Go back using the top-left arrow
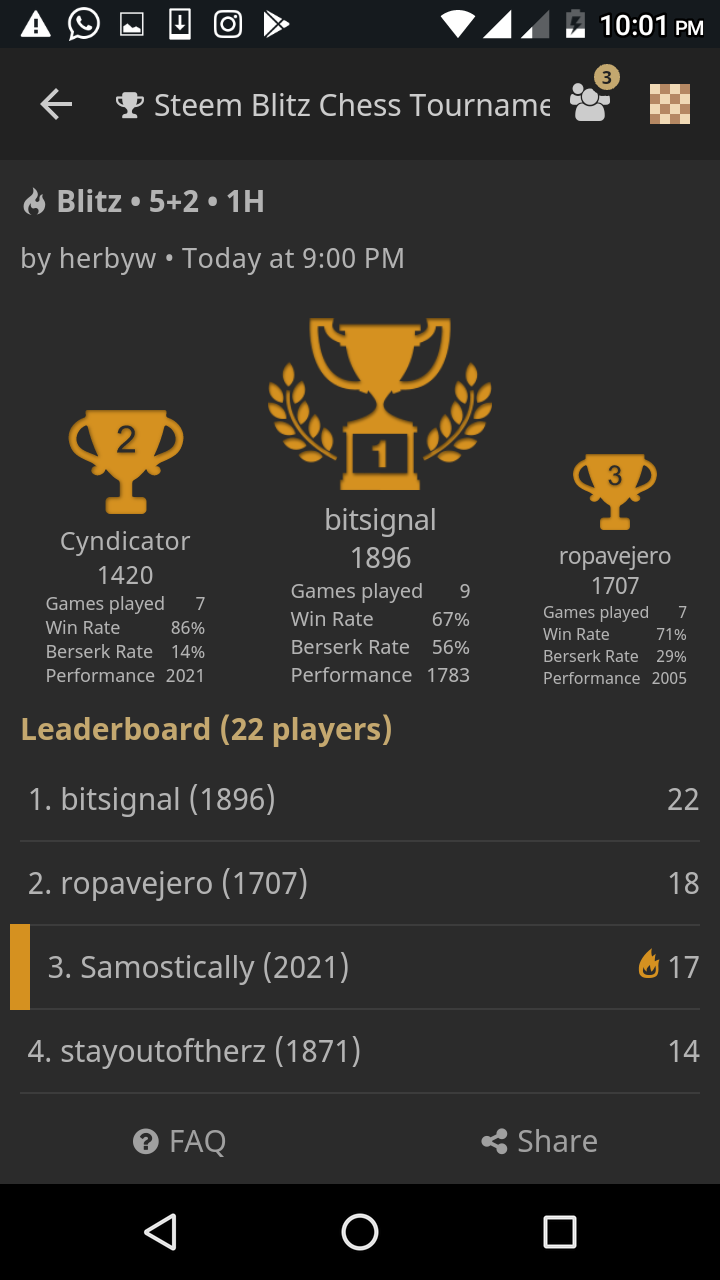The width and height of the screenshot is (720, 1280). 56,104
